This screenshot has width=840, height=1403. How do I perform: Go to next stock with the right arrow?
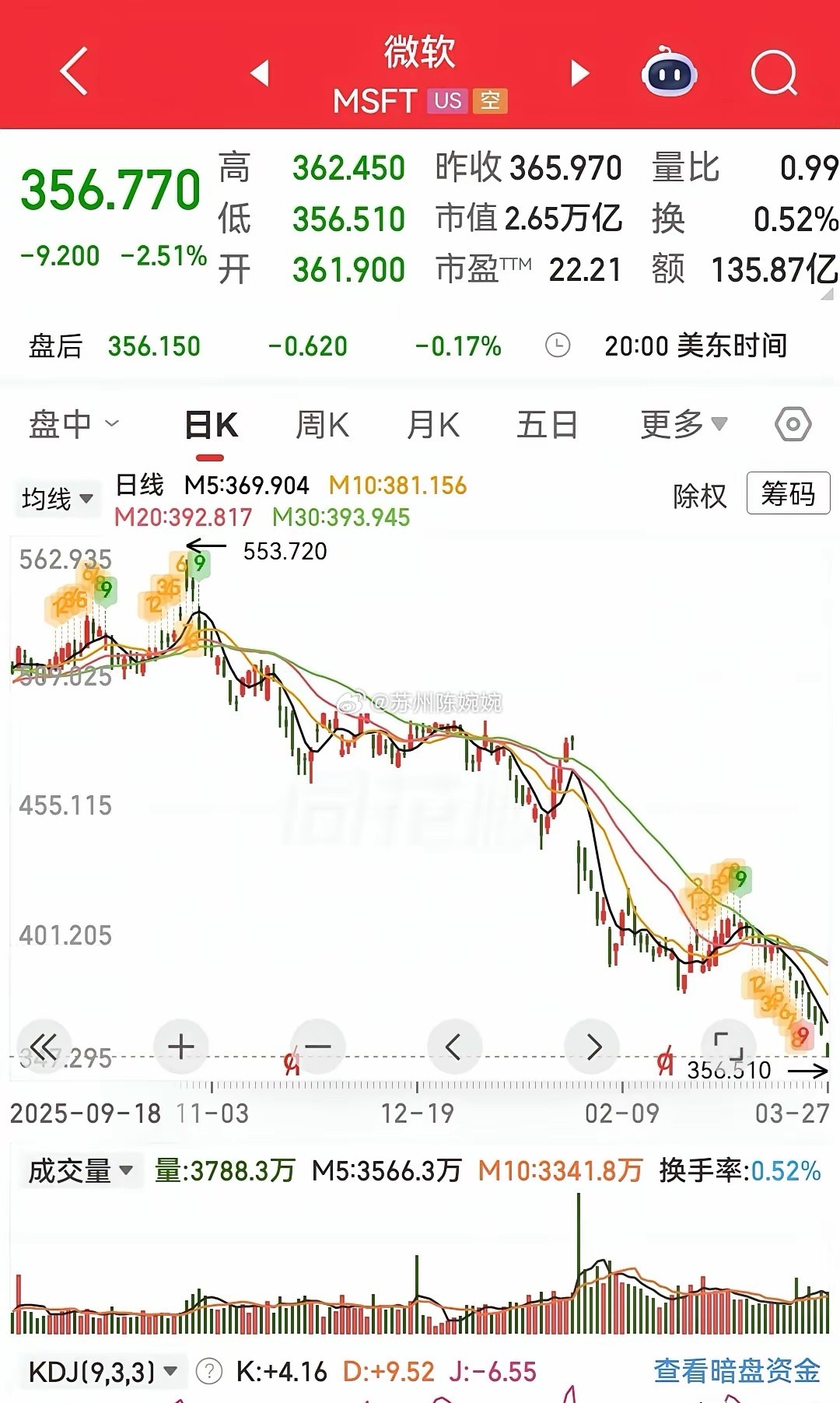[x=579, y=72]
